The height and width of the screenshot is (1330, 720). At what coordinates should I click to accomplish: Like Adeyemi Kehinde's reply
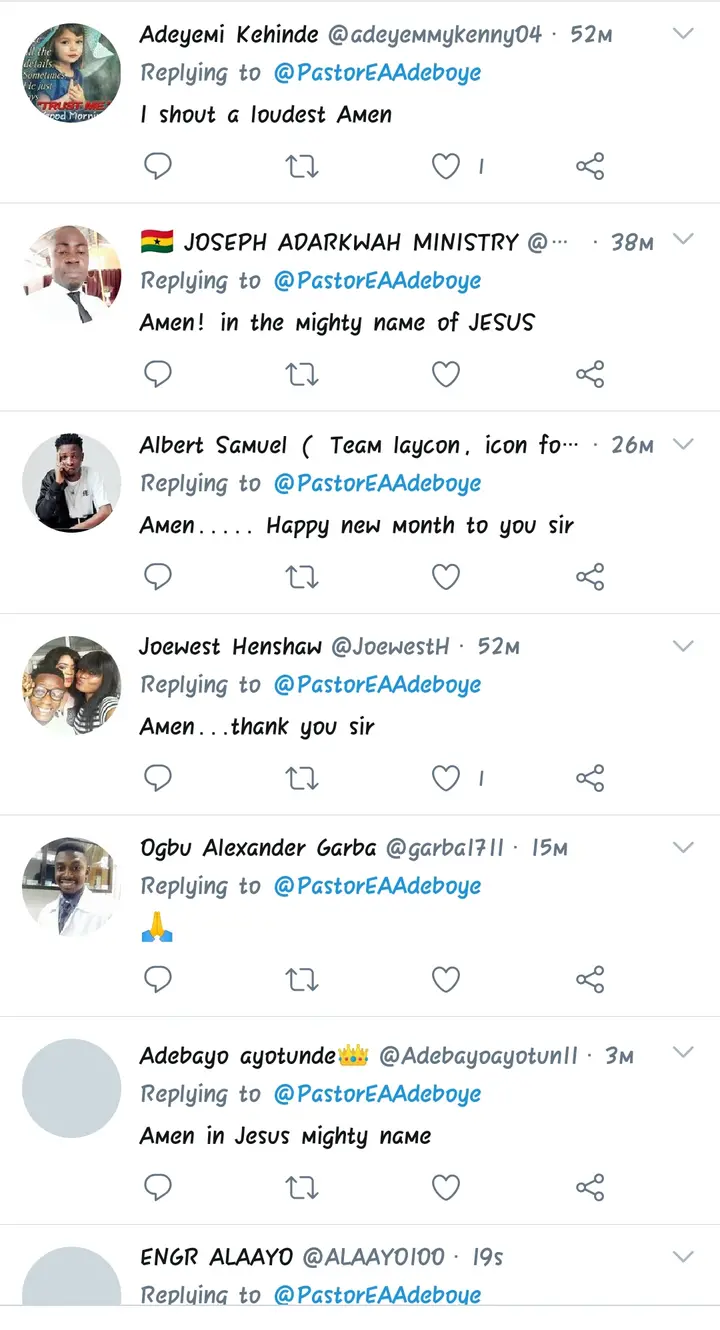click(x=446, y=166)
